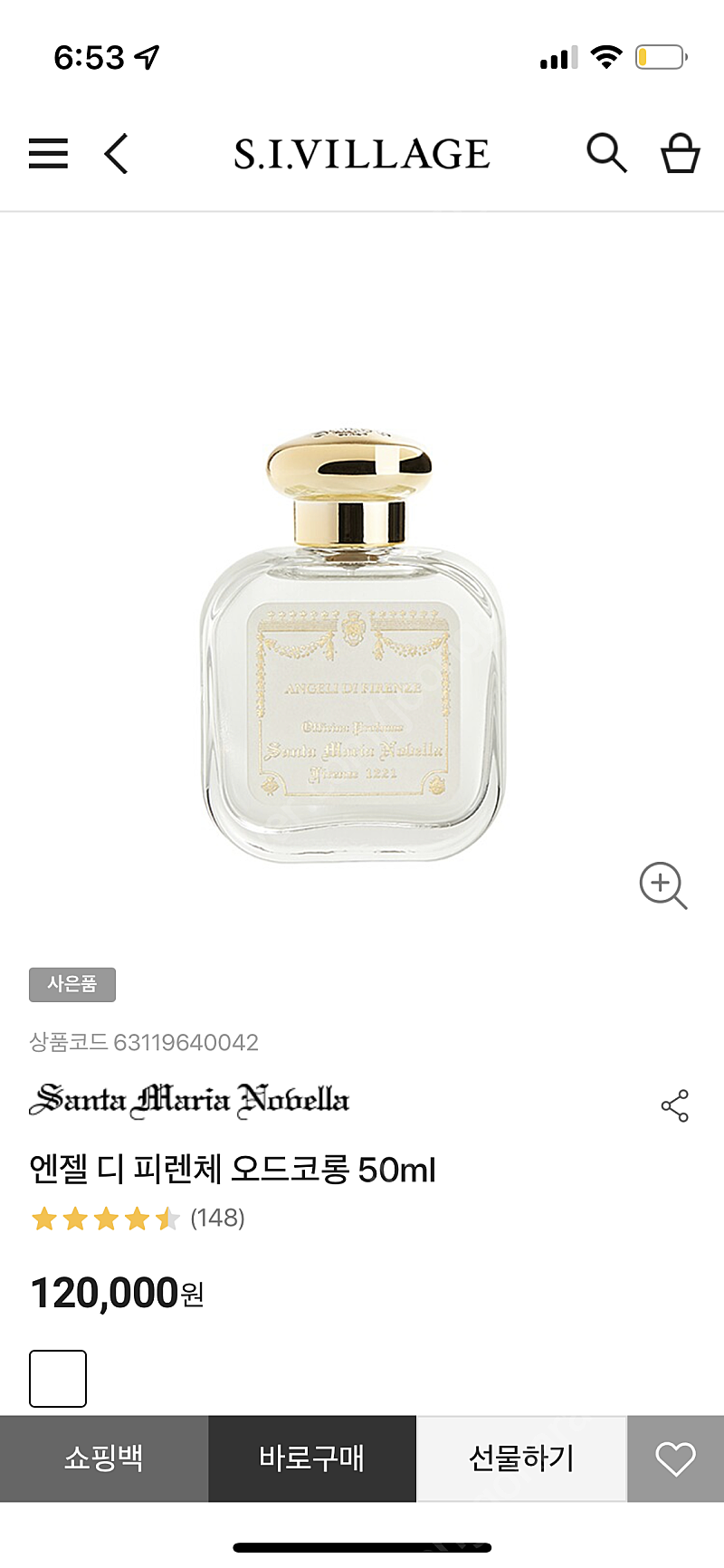Toggle the 사은품 (free gift) badge
This screenshot has height=1568, width=724.
coord(71,985)
